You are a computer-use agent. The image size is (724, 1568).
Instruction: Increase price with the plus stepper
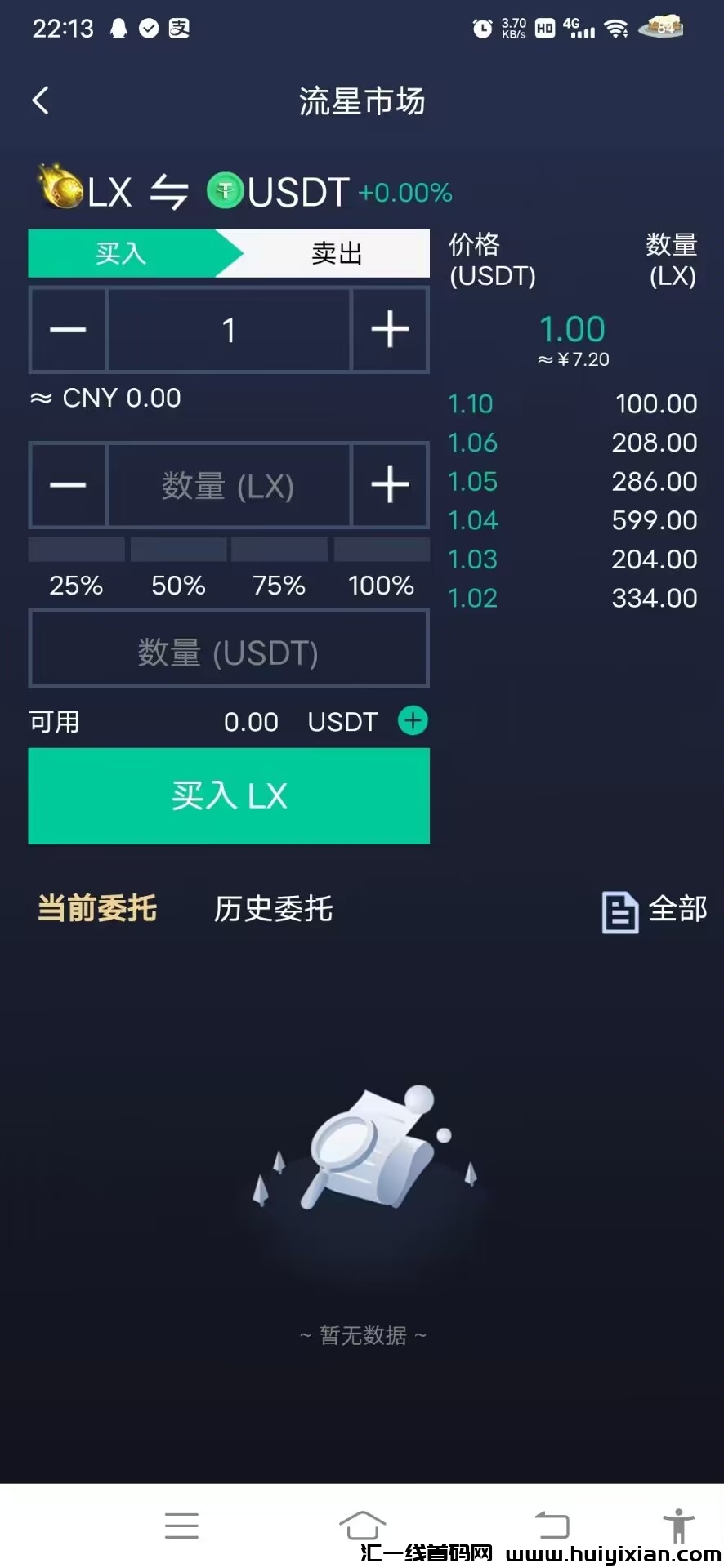[x=389, y=329]
